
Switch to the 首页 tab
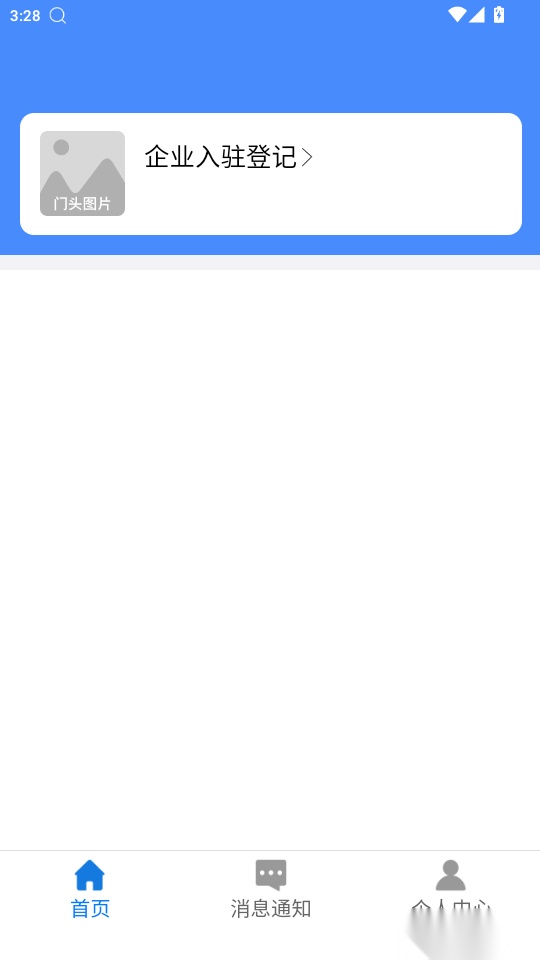click(90, 889)
